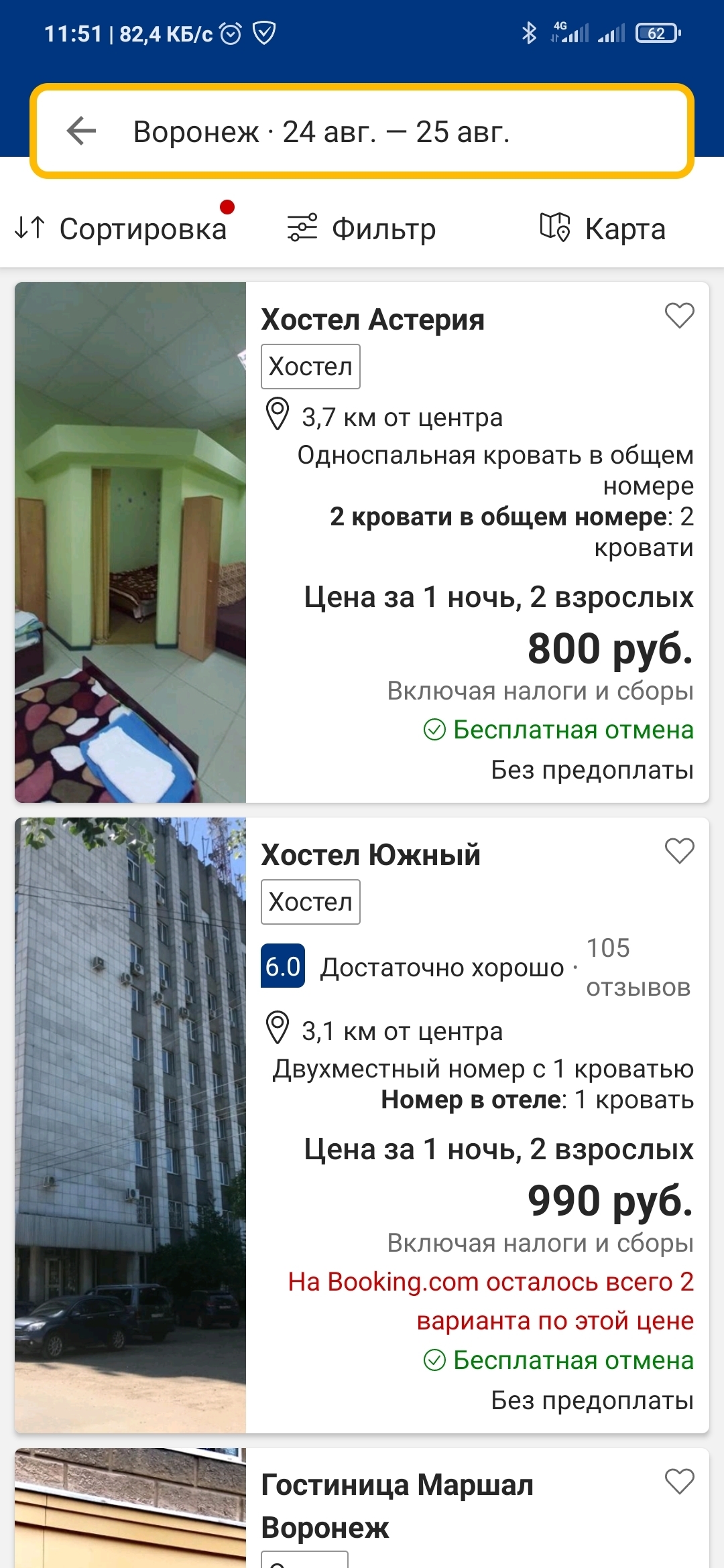Open the Хостел Астерия listing

tap(373, 320)
